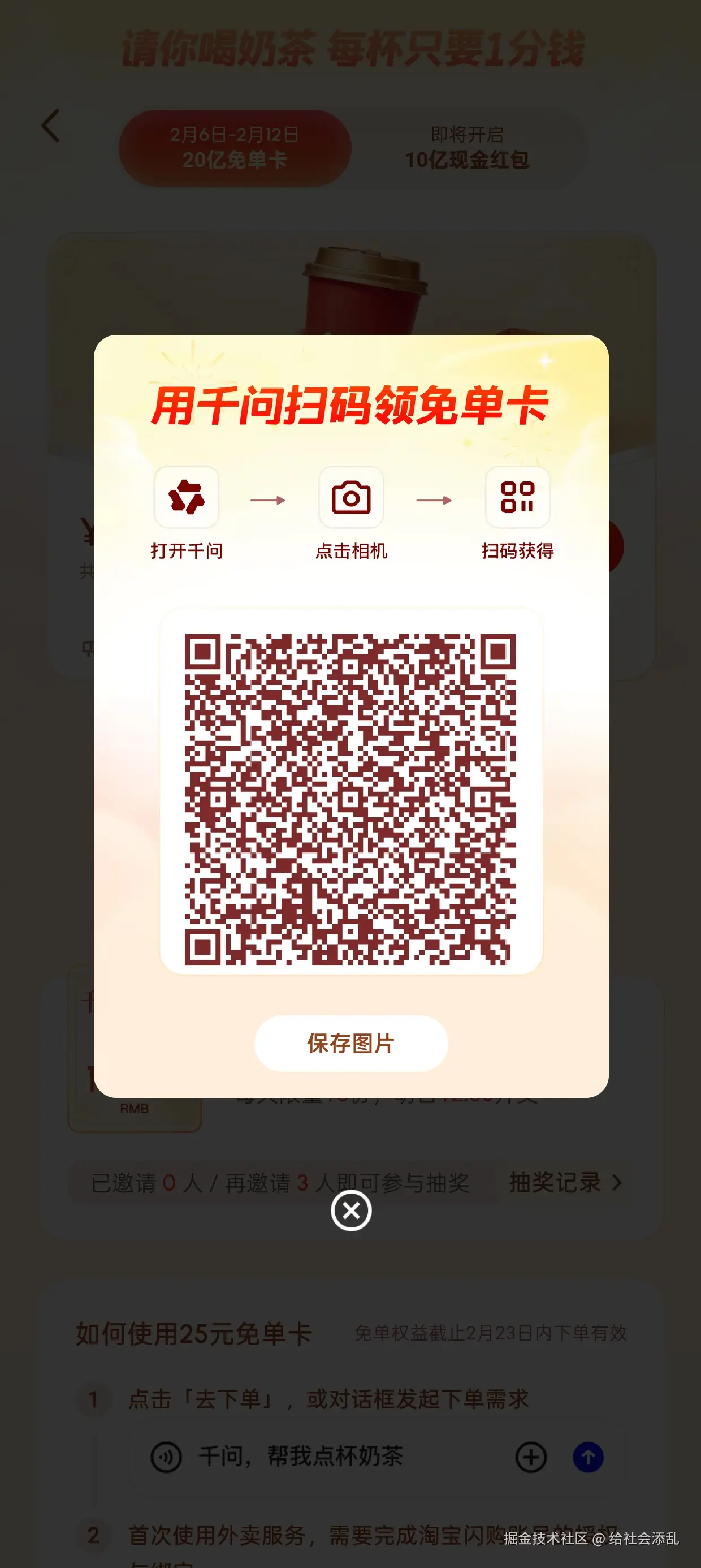Tap the 保存图片 button to save the image
The image size is (701, 1568).
350,1043
